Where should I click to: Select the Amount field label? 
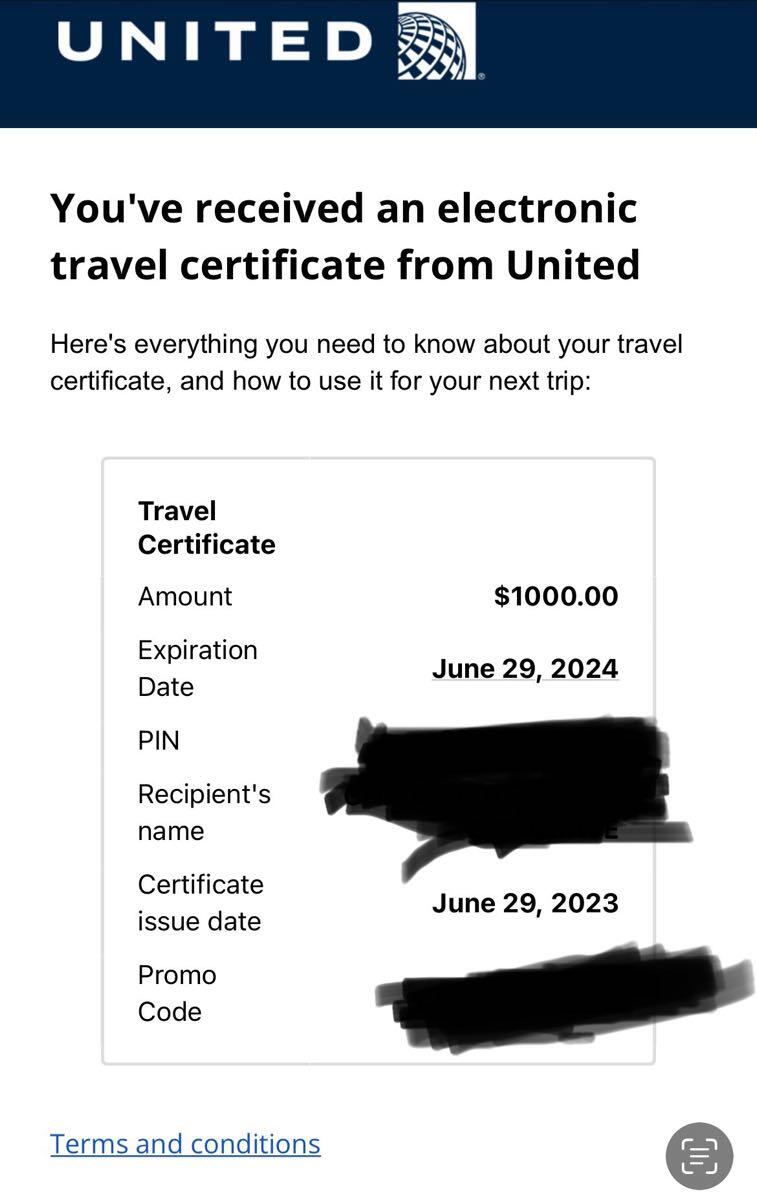(184, 596)
